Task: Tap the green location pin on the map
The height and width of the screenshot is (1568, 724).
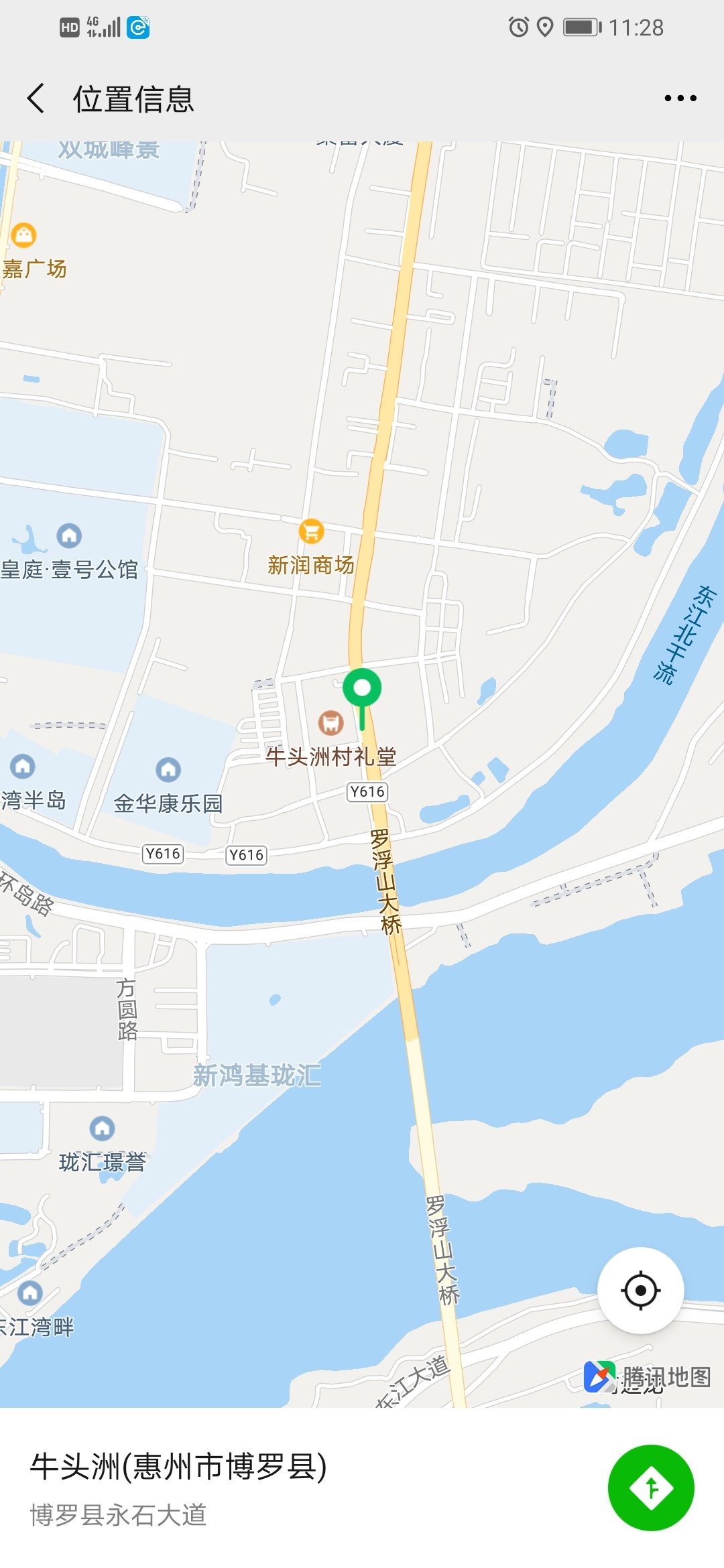Action: click(362, 689)
